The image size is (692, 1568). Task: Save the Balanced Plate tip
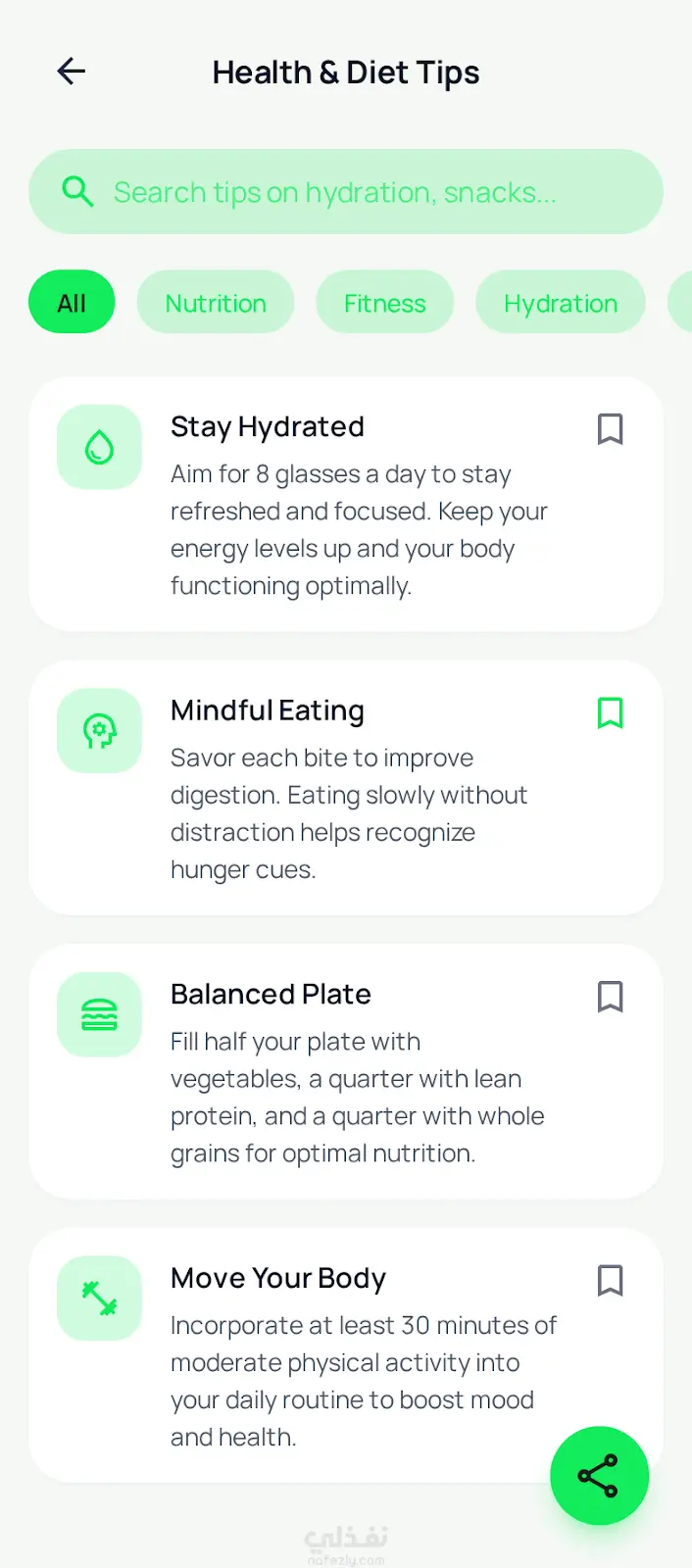point(610,997)
